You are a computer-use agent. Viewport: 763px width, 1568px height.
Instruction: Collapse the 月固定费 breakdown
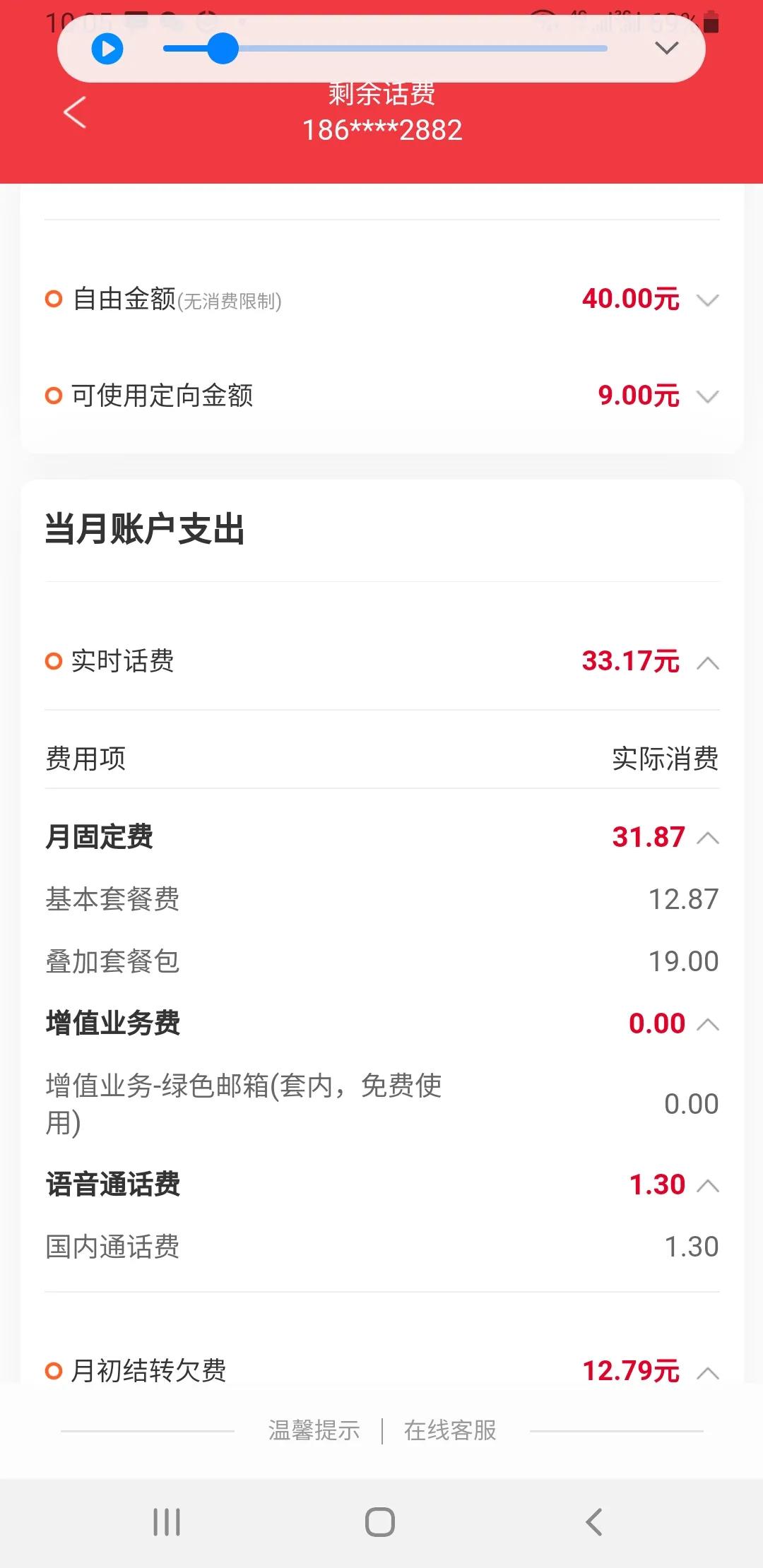[709, 838]
